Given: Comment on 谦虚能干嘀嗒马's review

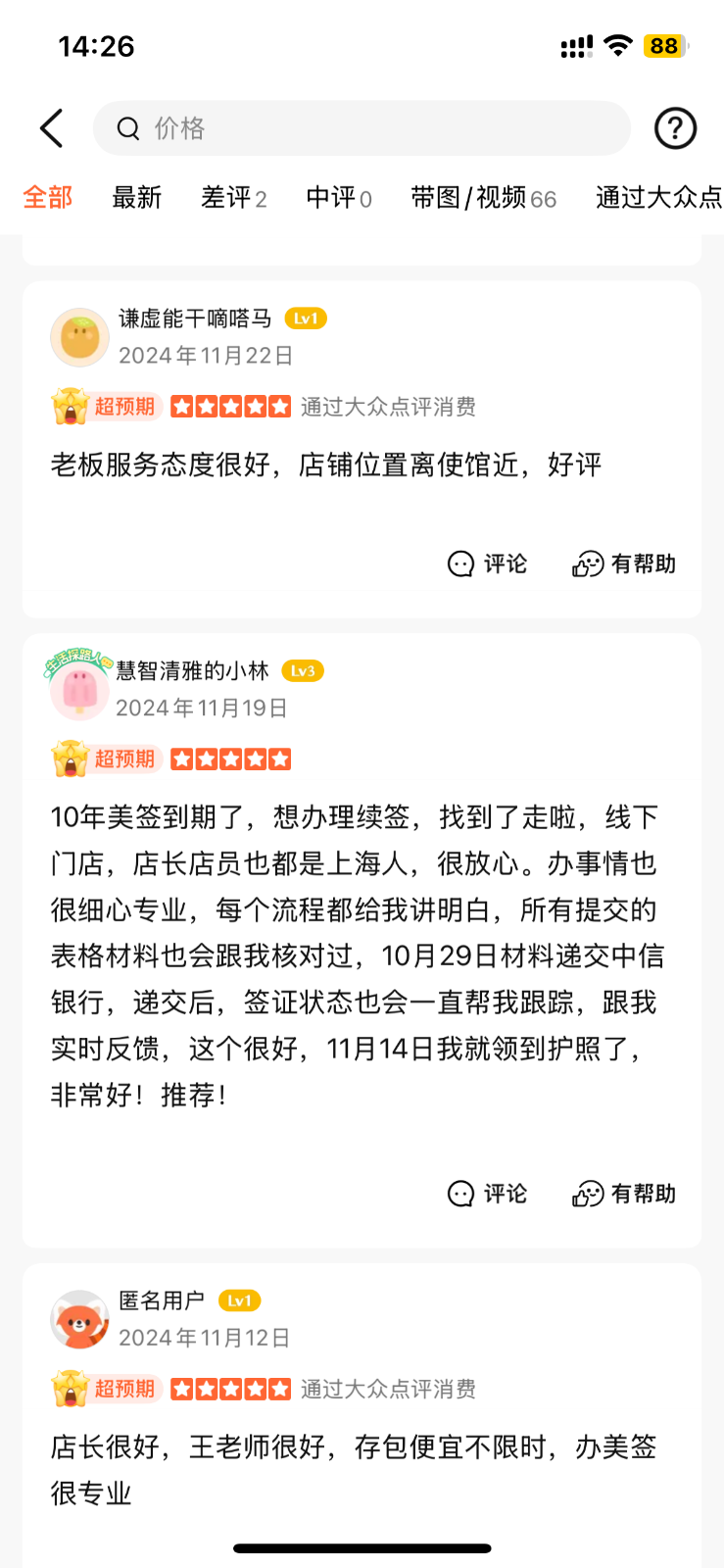Looking at the screenshot, I should coord(487,563).
